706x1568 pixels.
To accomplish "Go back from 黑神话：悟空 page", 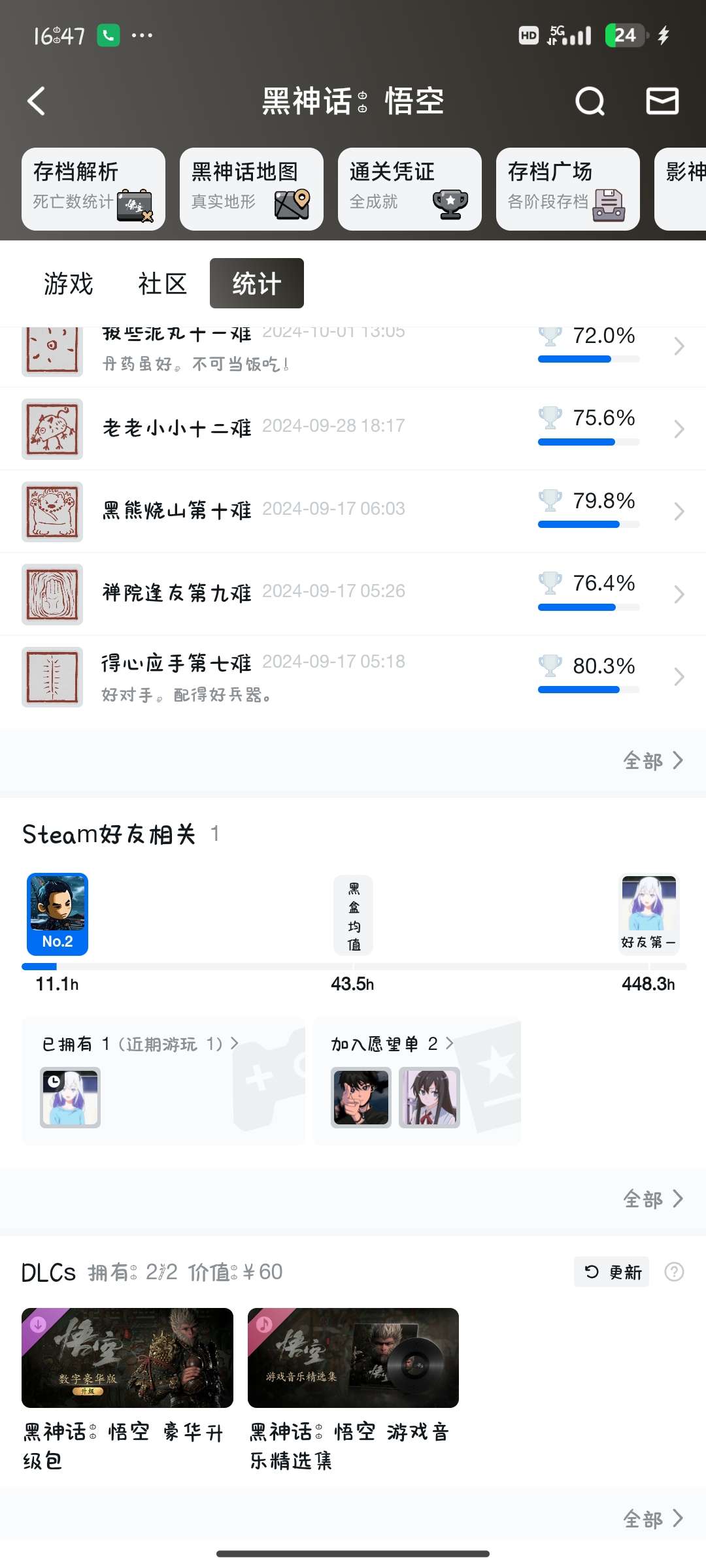I will click(x=37, y=101).
